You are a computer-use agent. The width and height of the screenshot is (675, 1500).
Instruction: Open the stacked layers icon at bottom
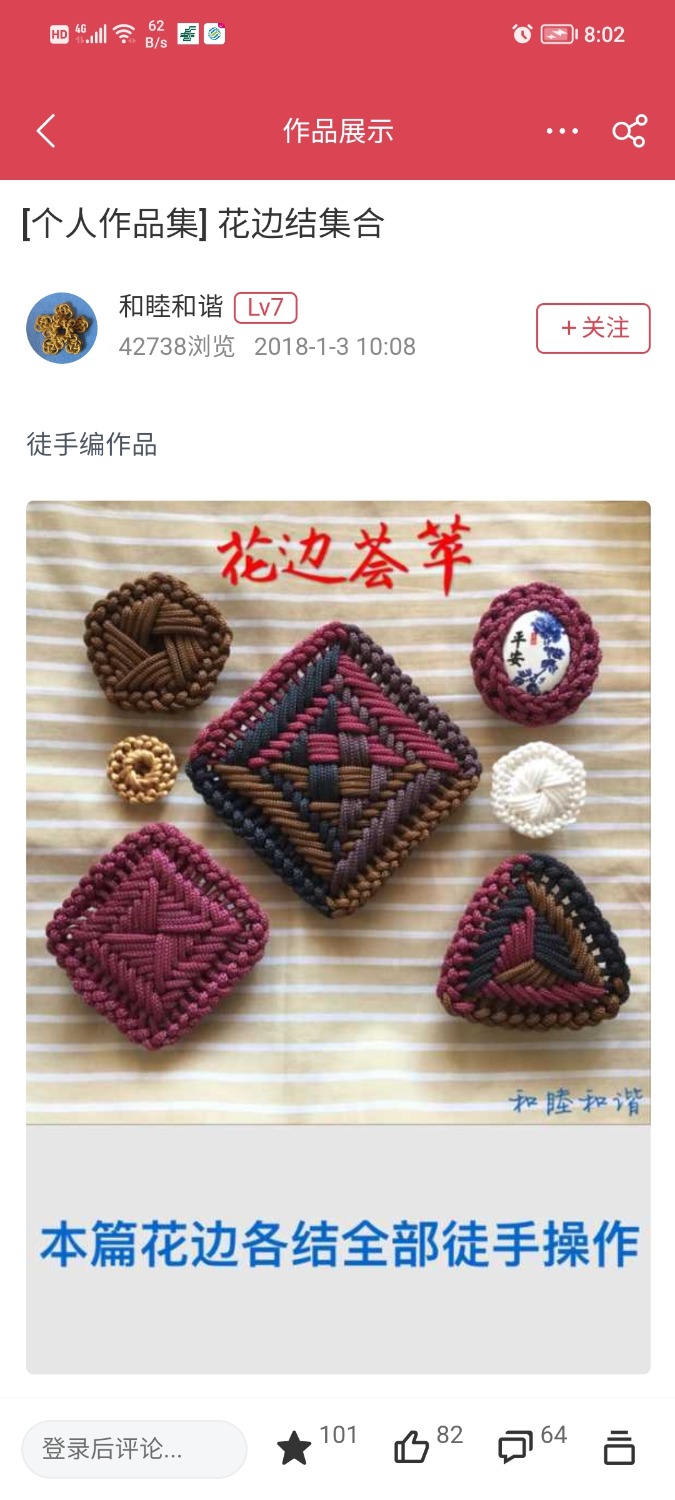coord(619,1447)
